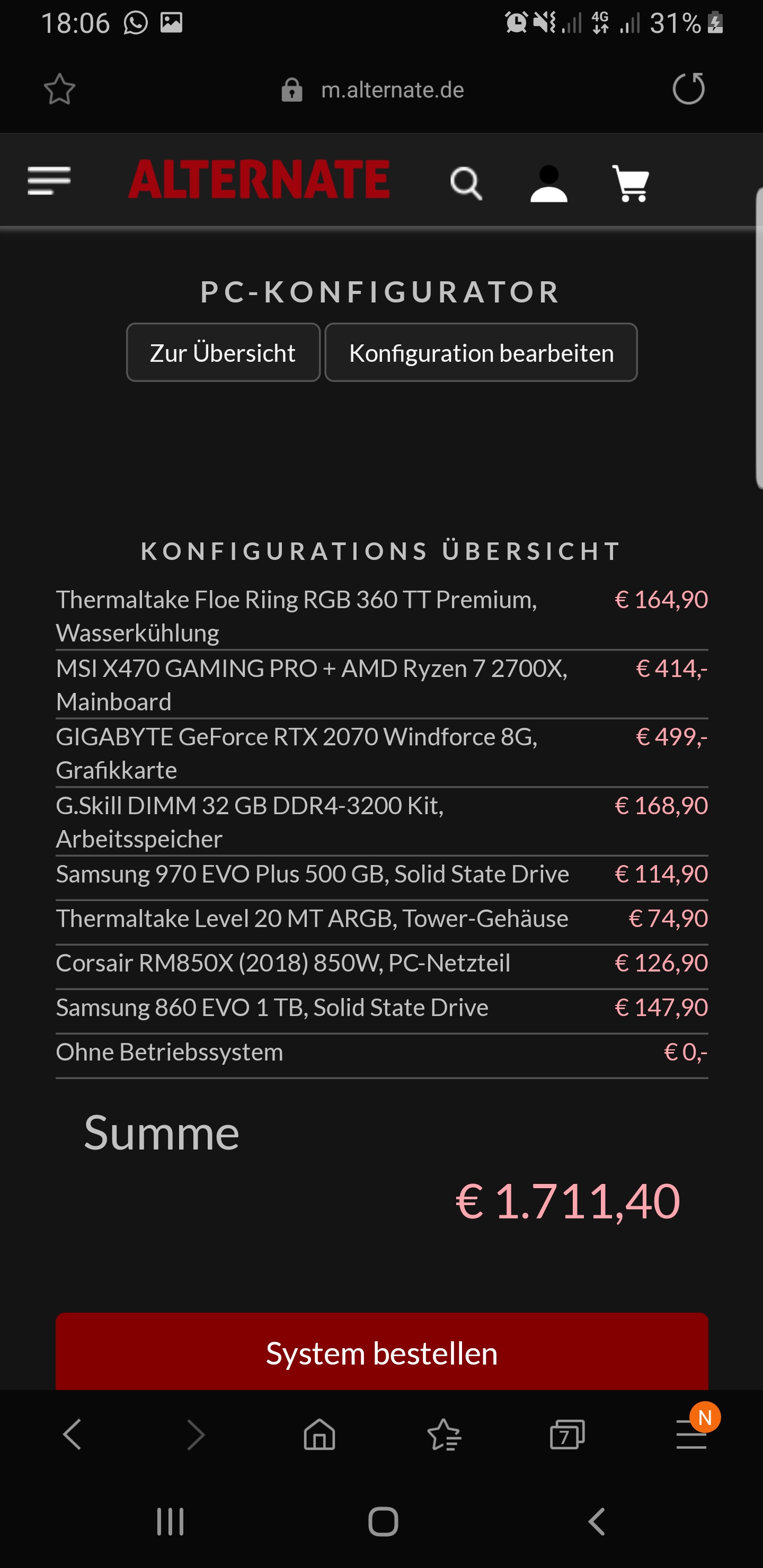The height and width of the screenshot is (1568, 763).
Task: Go back in the browser toolbar
Action: (x=72, y=1435)
